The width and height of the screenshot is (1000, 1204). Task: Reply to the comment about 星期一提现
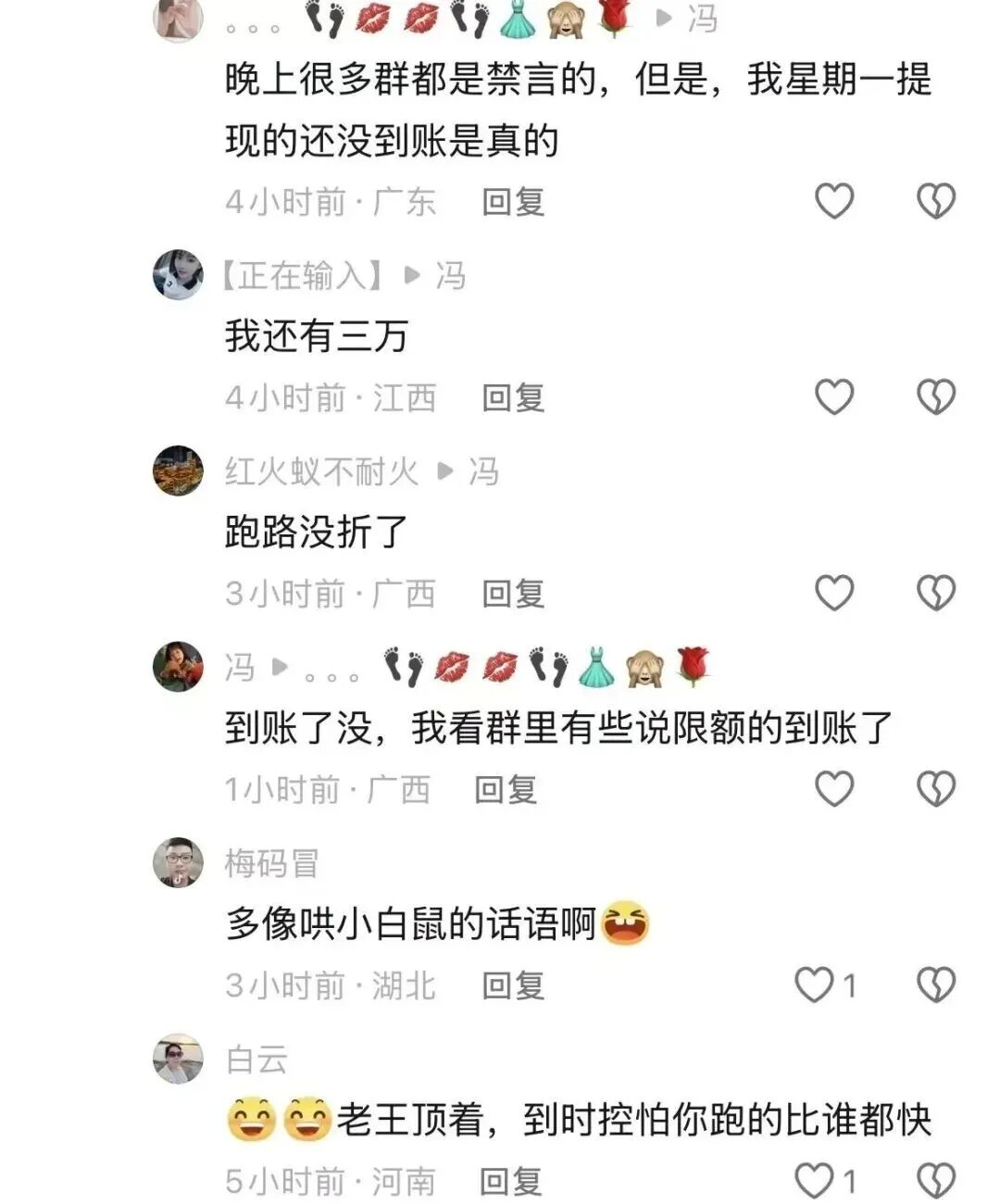point(513,202)
